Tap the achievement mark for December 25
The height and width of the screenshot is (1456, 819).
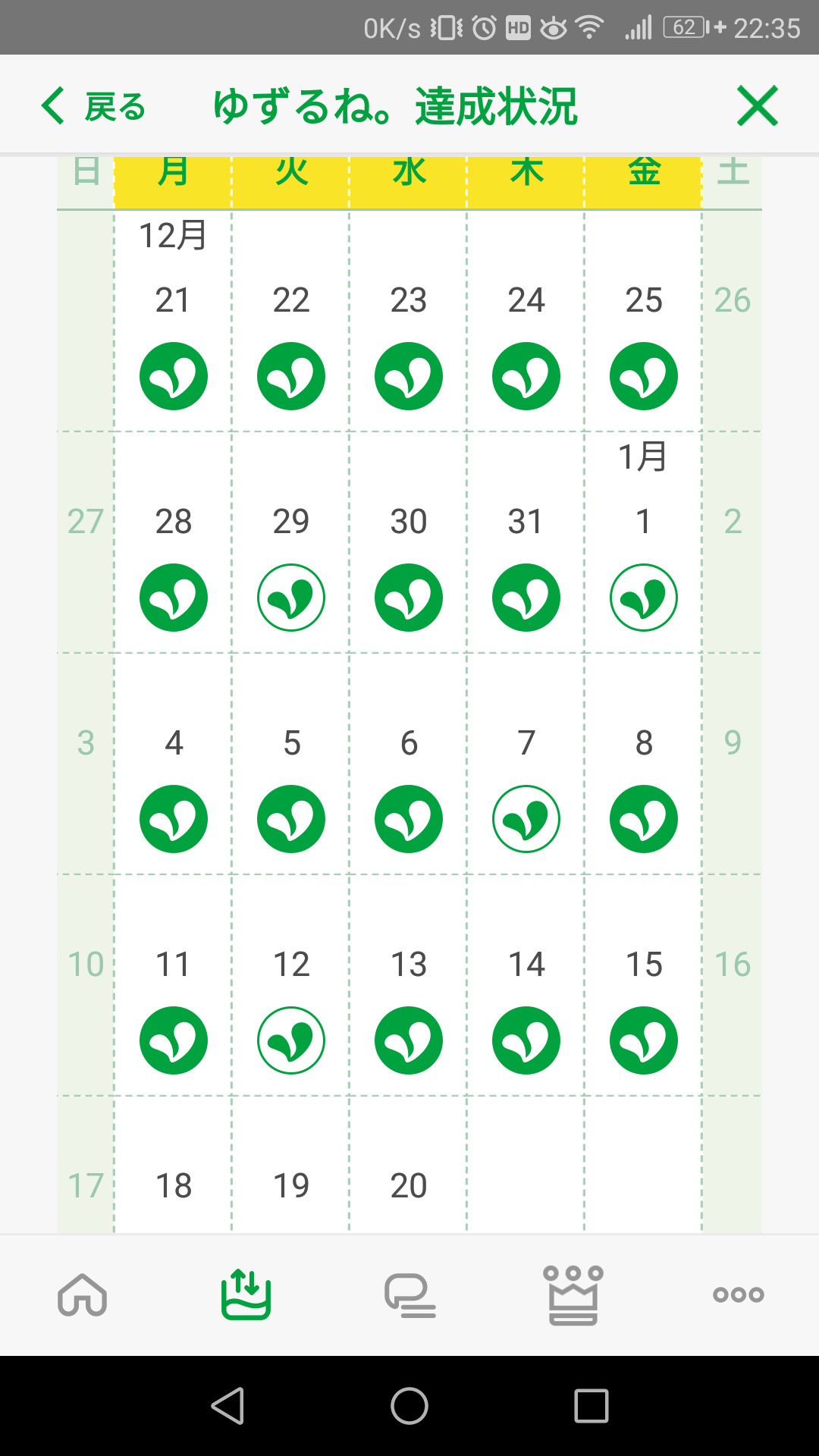click(644, 376)
